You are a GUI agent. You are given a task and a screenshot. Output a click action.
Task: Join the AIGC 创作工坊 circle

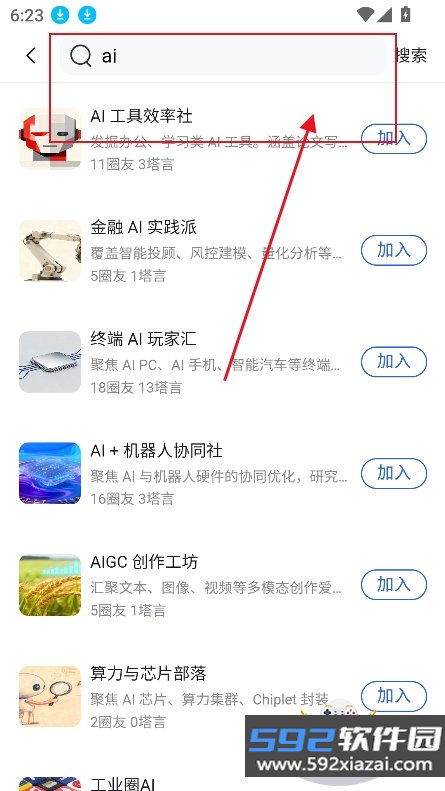pos(394,585)
